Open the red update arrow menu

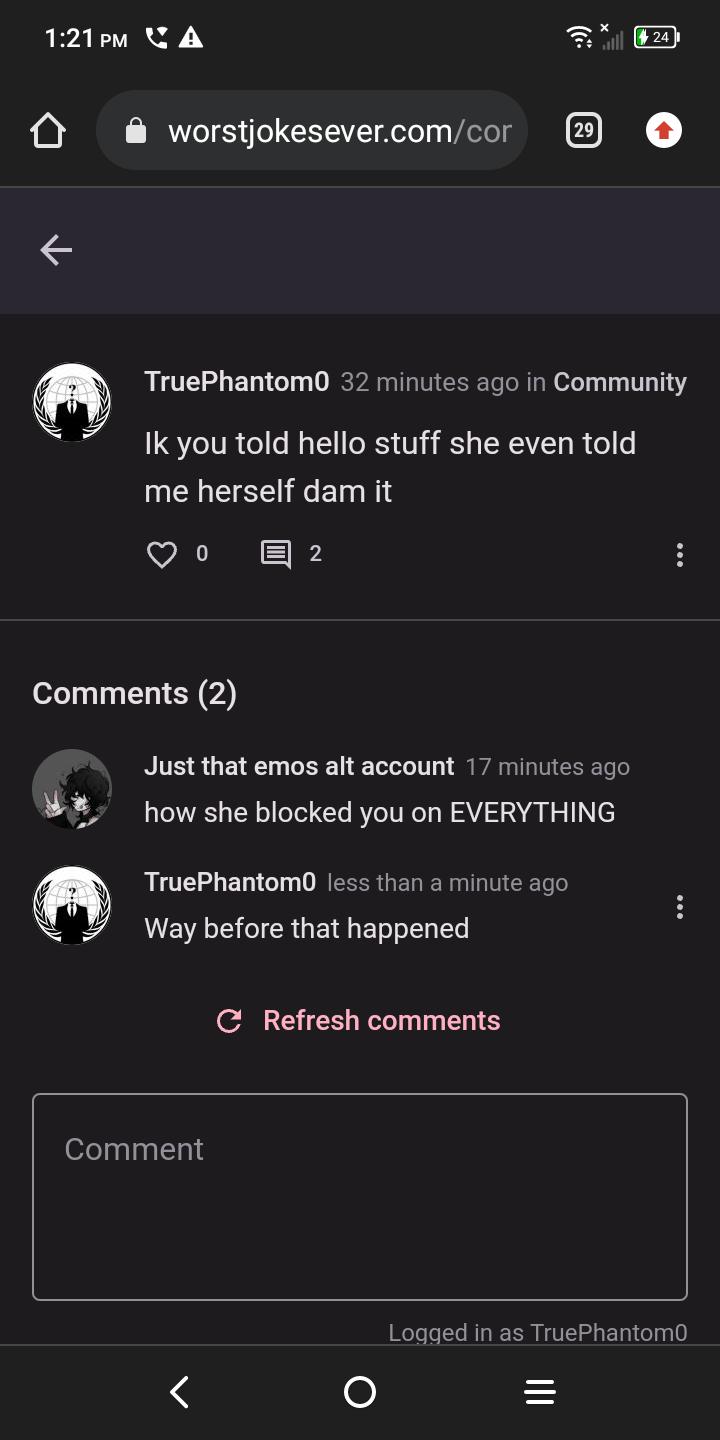(664, 130)
